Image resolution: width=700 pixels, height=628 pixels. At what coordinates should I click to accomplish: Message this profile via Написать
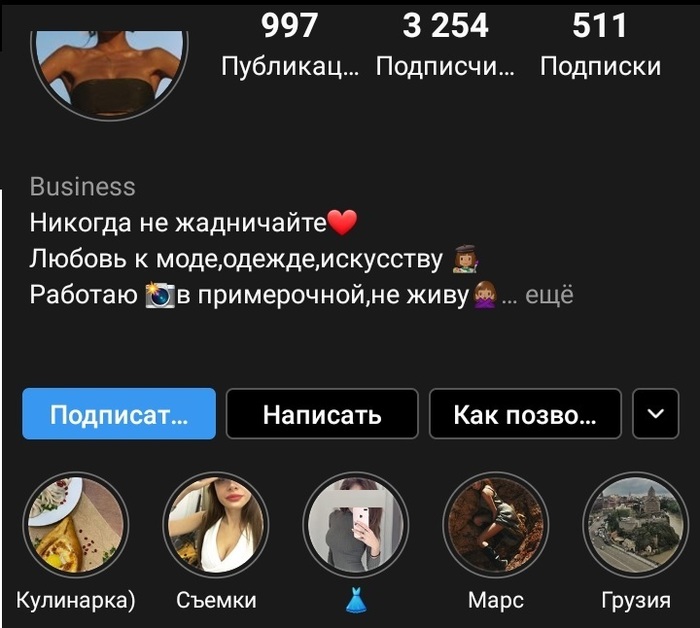tap(322, 414)
